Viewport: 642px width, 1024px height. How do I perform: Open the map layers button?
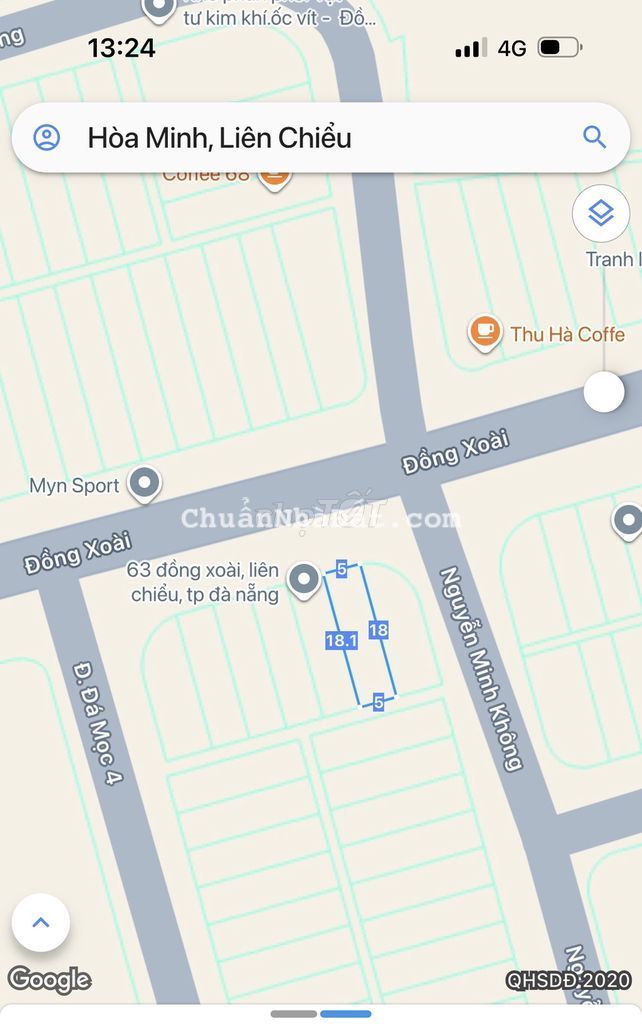tap(600, 213)
